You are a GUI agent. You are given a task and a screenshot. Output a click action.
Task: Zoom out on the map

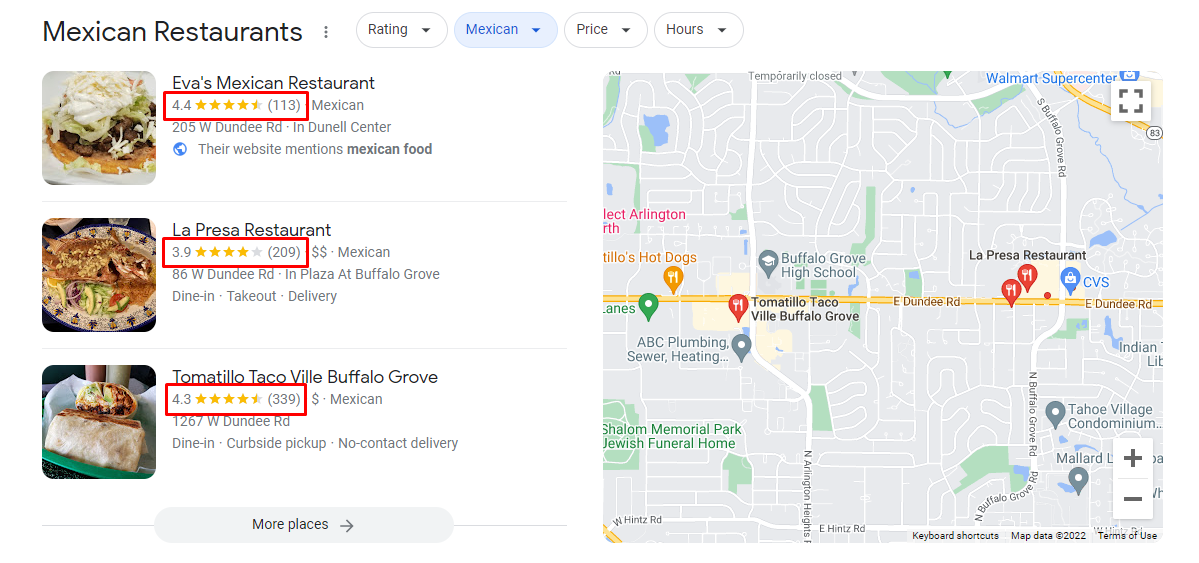[1132, 498]
